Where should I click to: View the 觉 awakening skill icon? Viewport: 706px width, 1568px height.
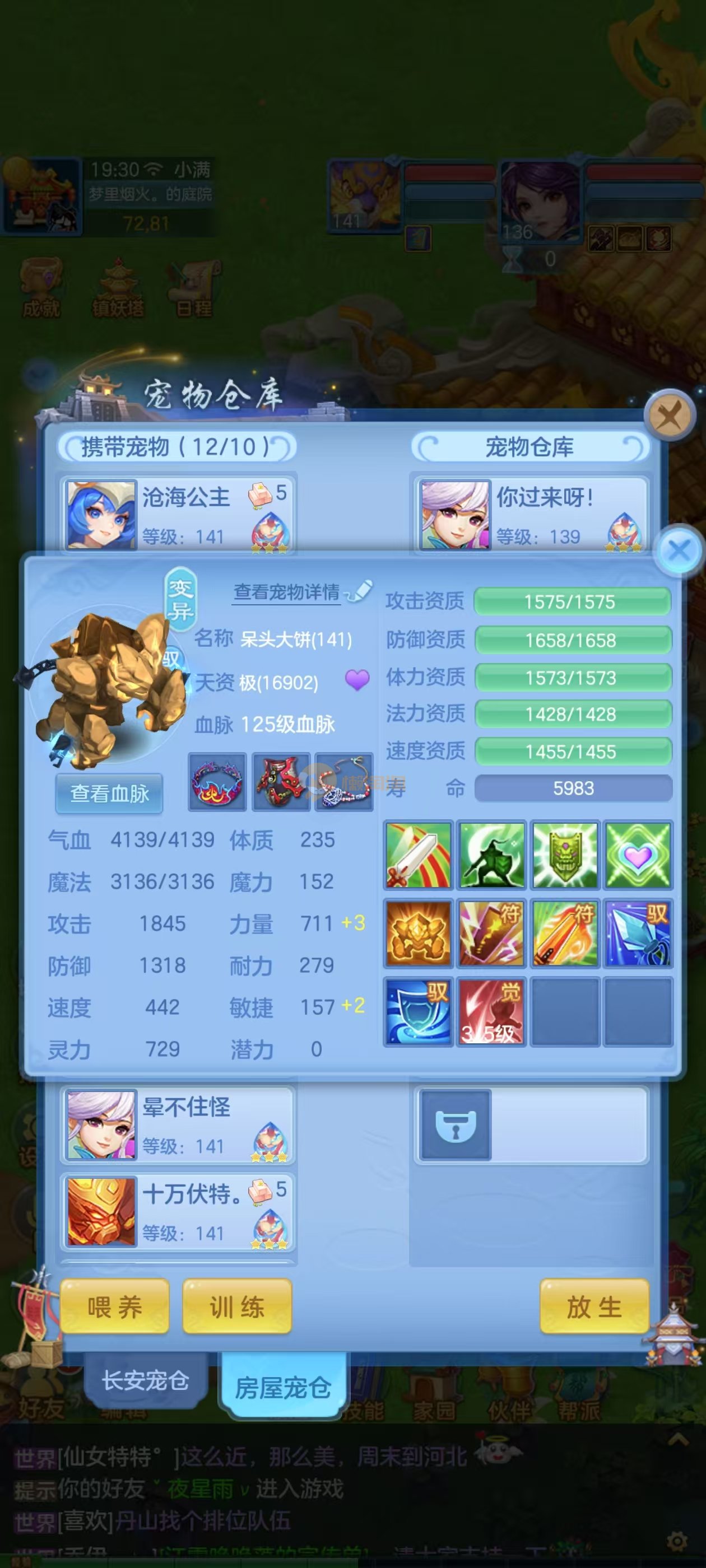(x=491, y=1012)
